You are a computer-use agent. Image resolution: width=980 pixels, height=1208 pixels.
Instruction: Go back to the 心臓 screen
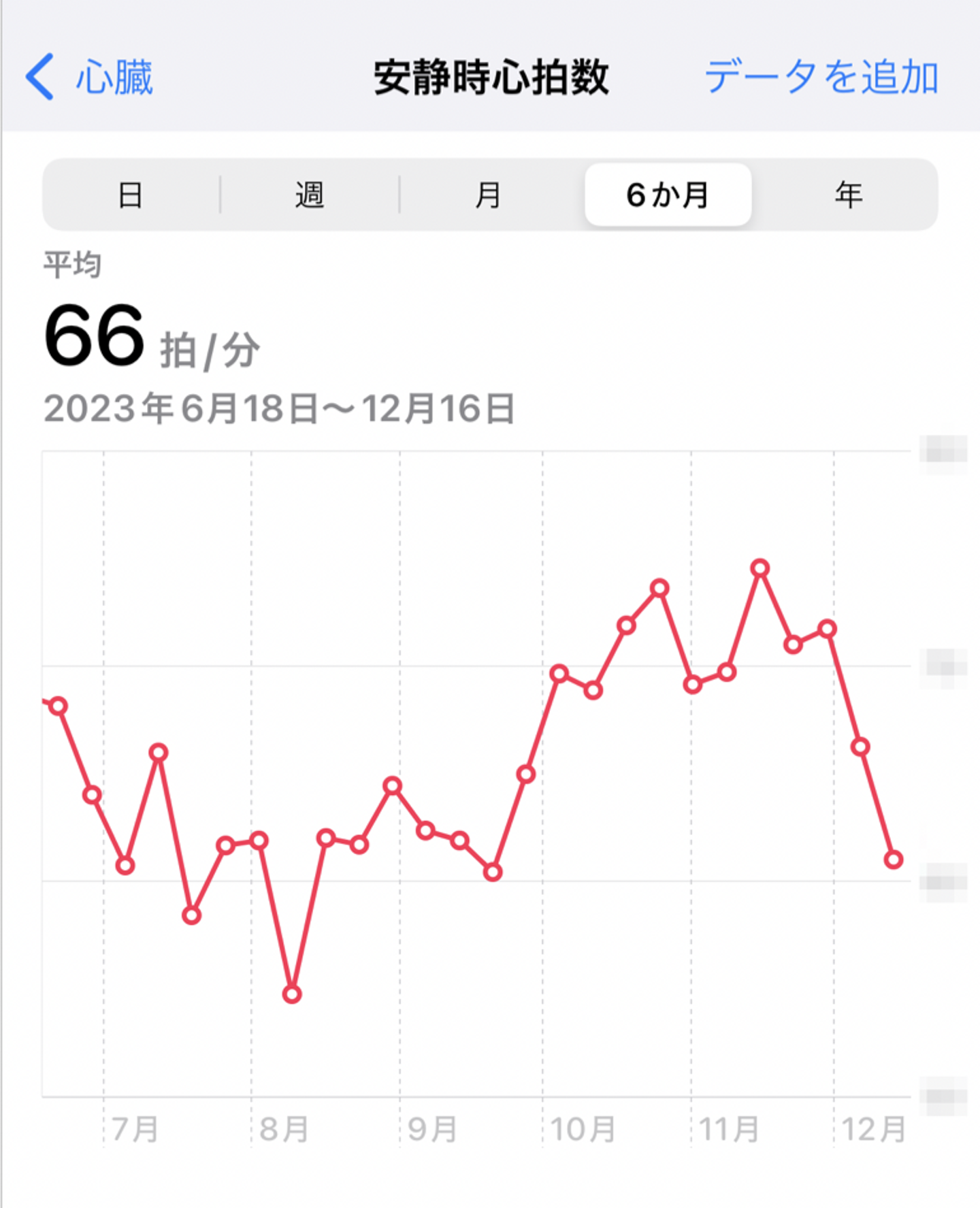coord(90,77)
